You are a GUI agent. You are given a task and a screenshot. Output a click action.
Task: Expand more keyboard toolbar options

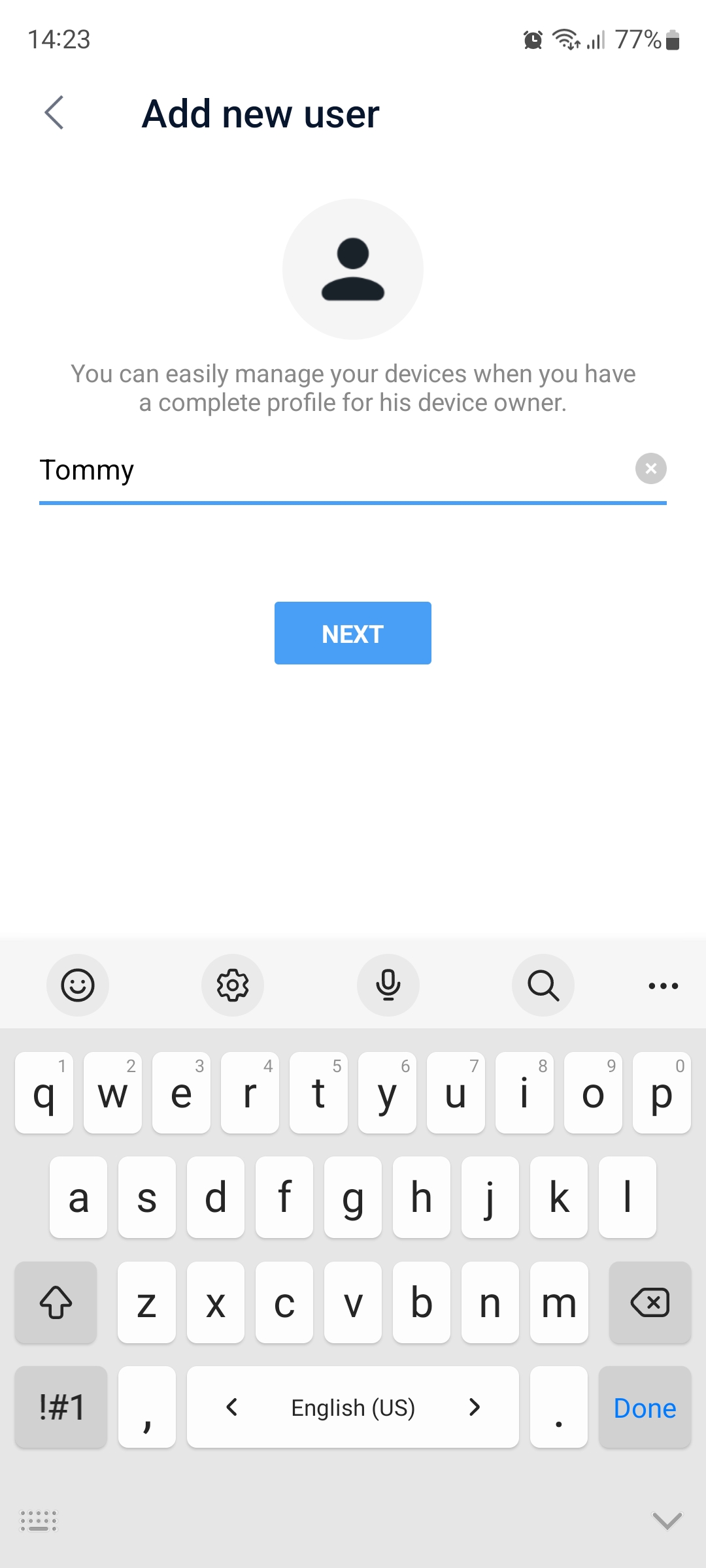[x=664, y=986]
